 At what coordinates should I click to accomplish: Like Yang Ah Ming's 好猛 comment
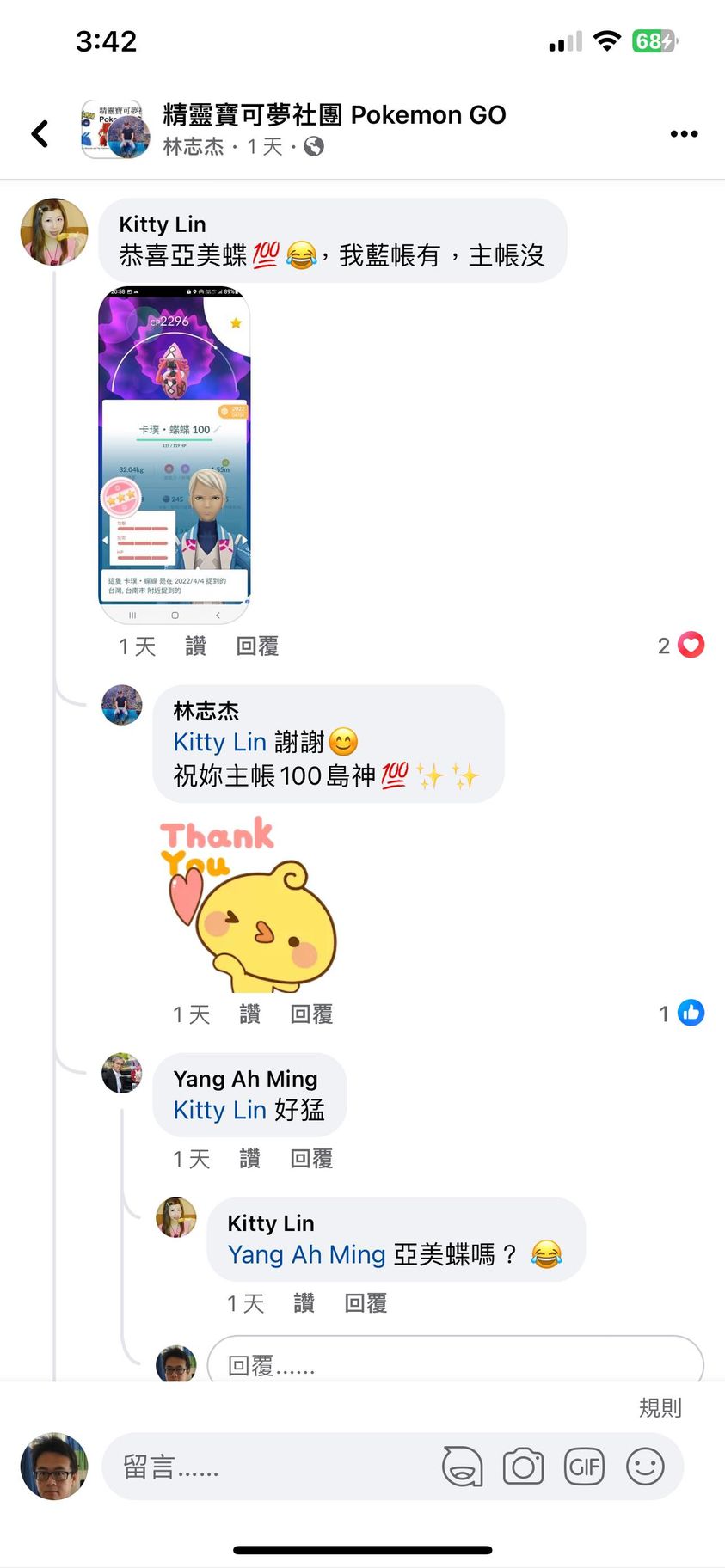pos(249,1159)
